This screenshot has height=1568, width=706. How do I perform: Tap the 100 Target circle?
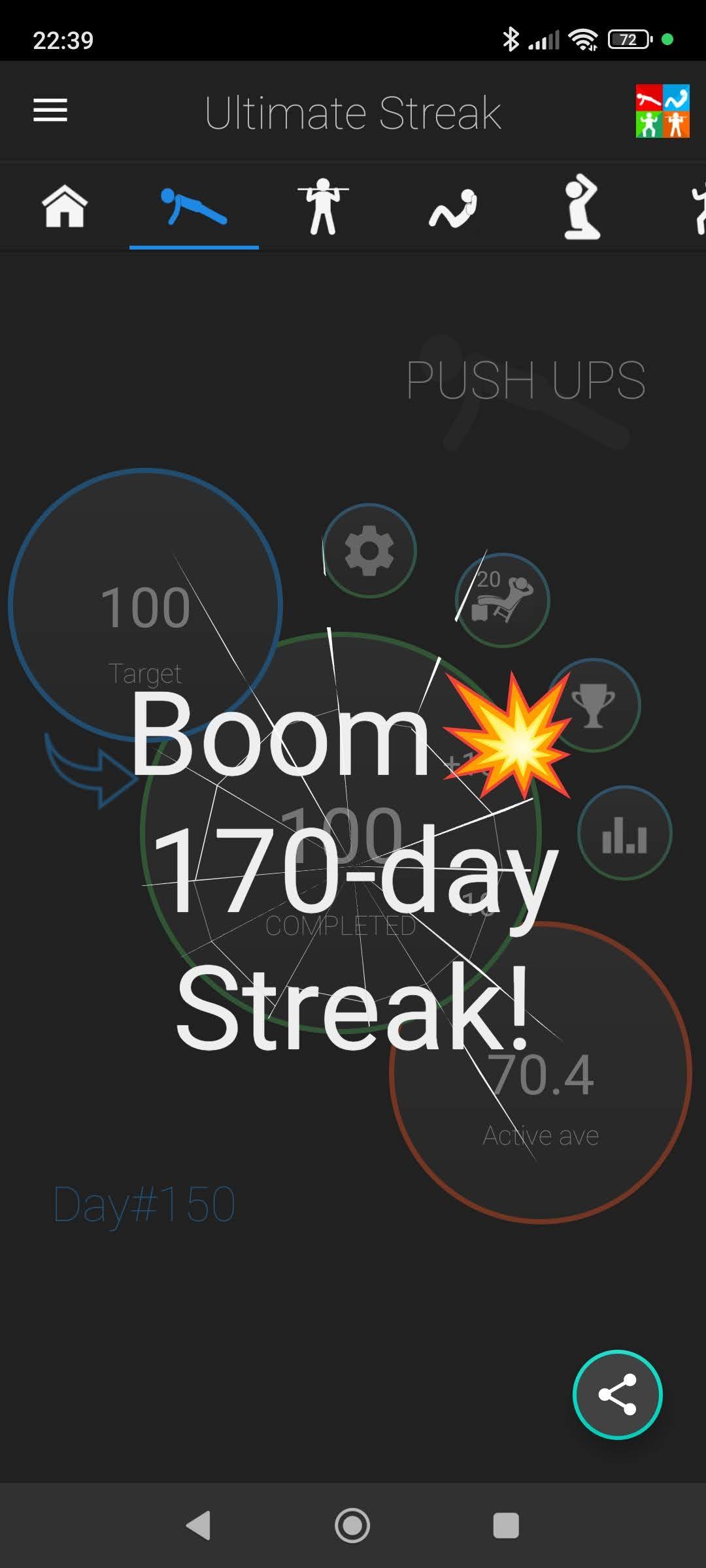[145, 606]
